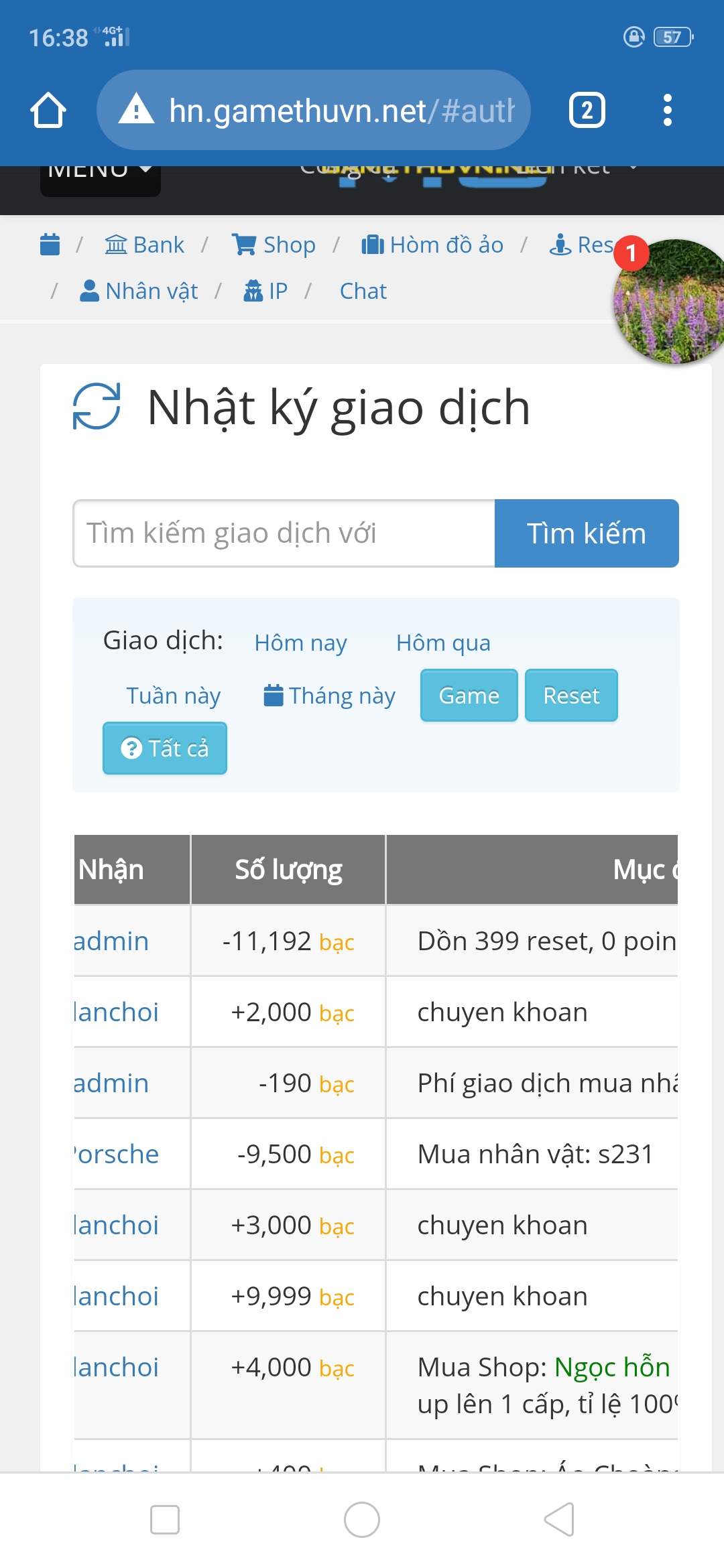
Task: Open the Nhân vật page
Action: 139,291
